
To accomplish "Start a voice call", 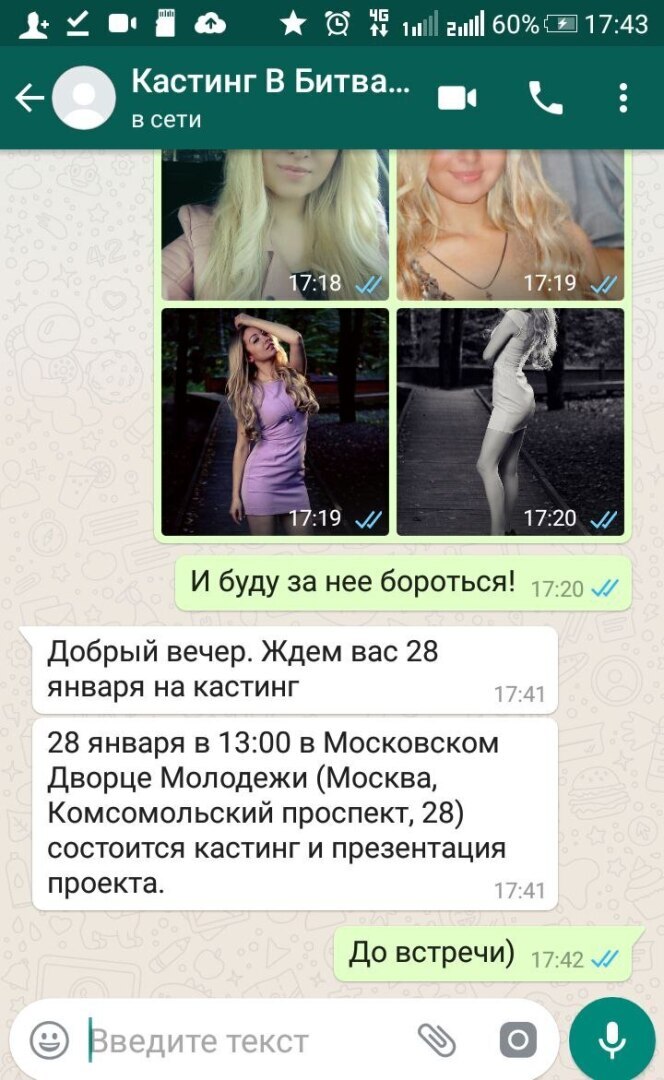I will click(545, 98).
